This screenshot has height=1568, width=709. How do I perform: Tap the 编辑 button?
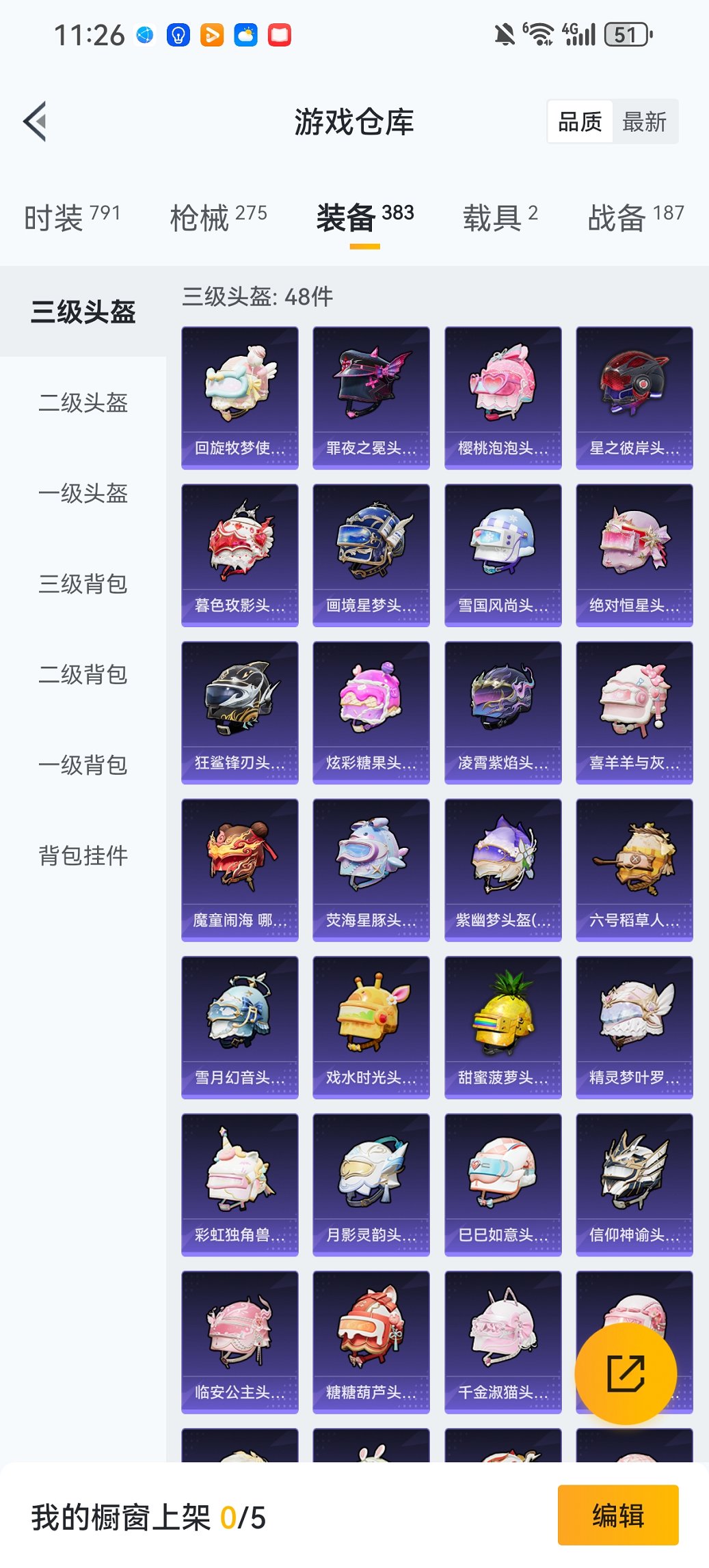(x=617, y=1516)
